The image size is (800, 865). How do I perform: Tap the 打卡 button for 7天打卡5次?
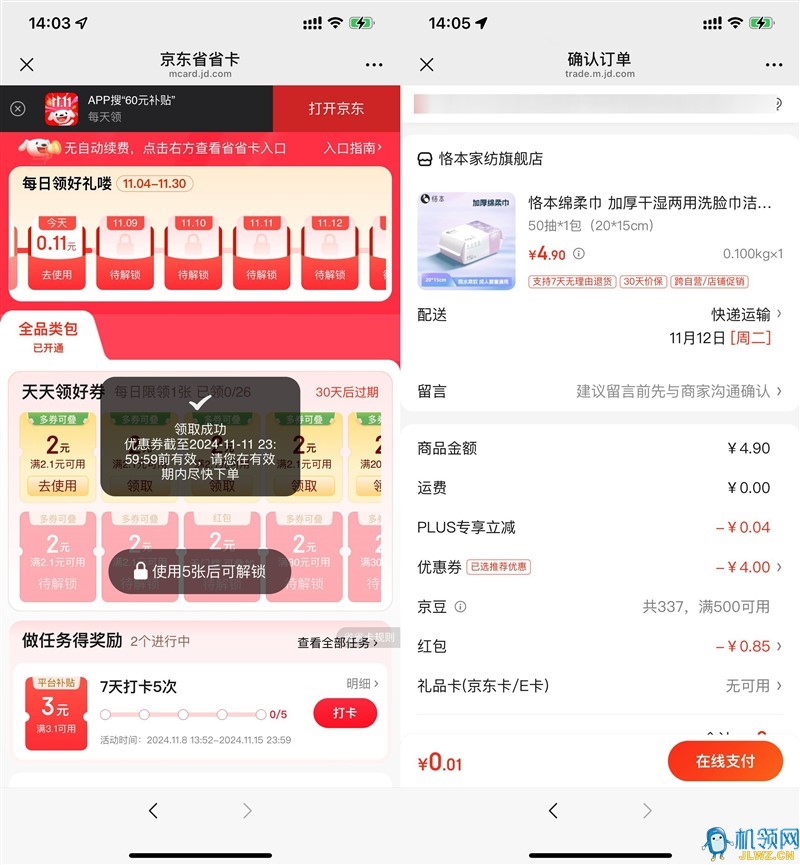coord(345,713)
